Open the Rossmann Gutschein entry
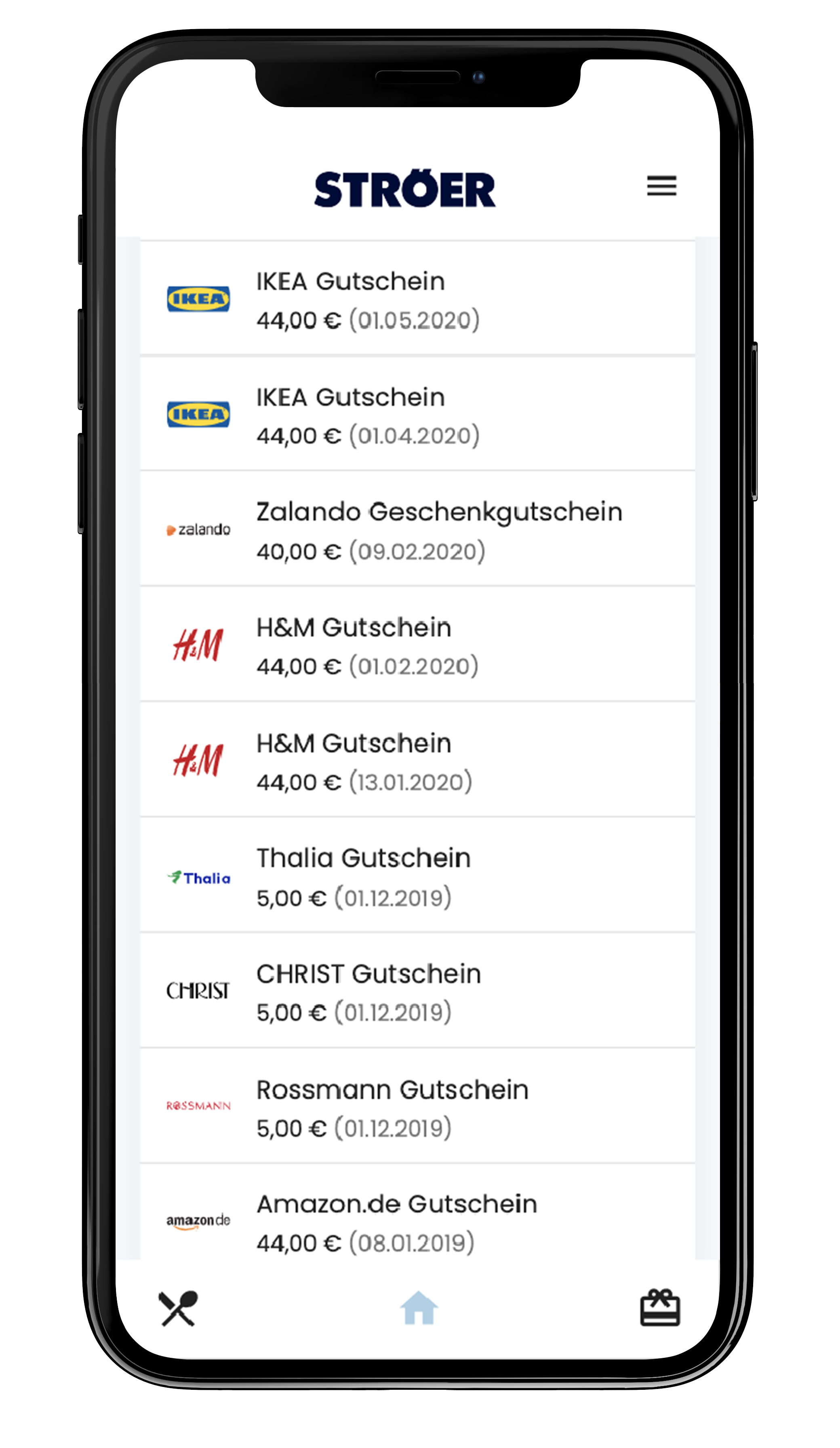 (417, 1107)
